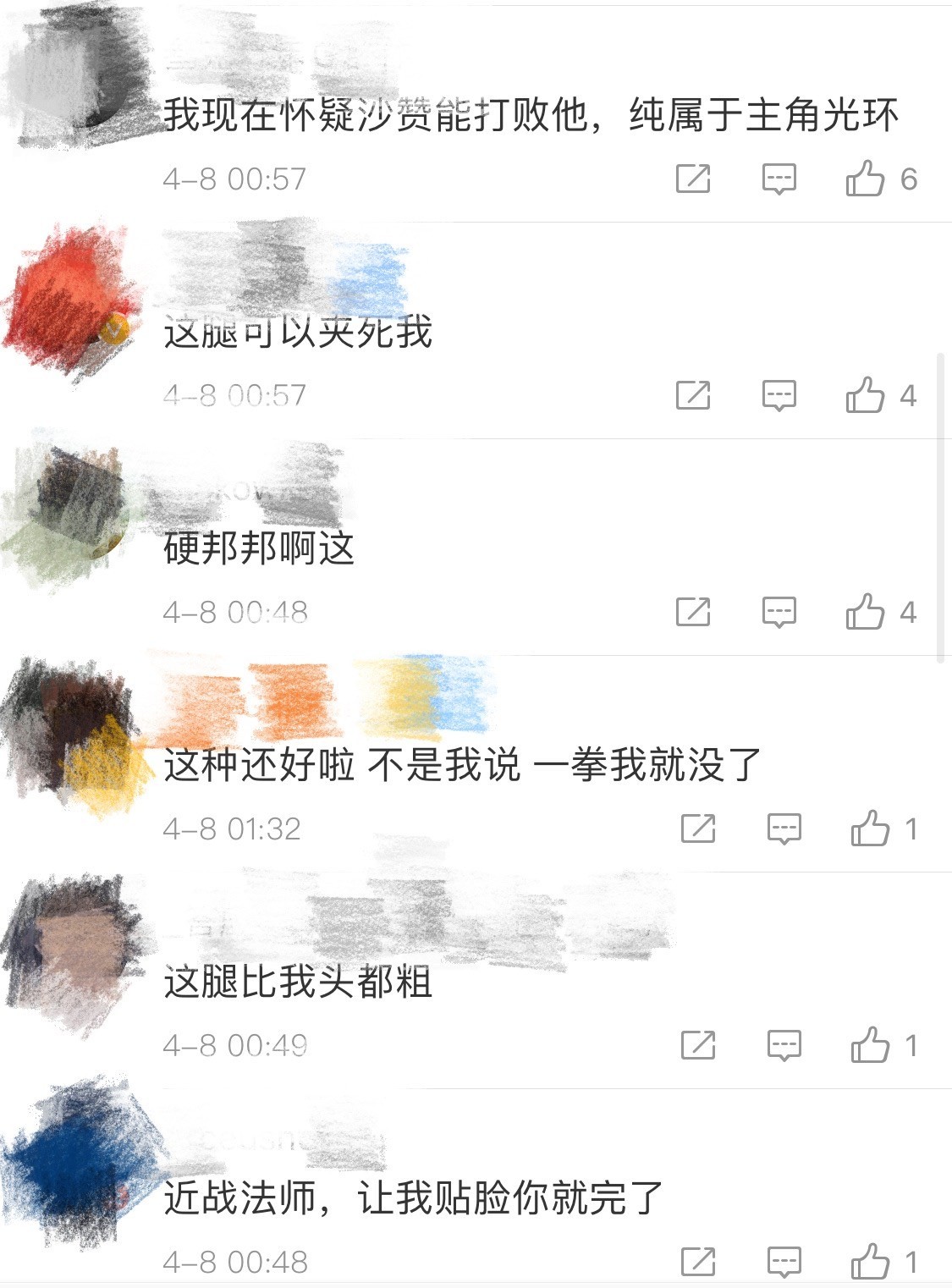This screenshot has width=952, height=1288.
Task: Reply to the comment 这腿比我头都粗
Action: (x=784, y=1045)
